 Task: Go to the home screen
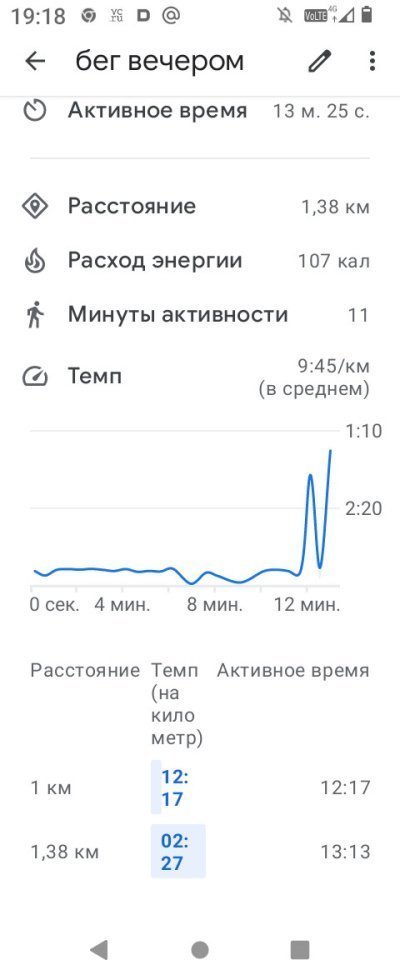(x=200, y=949)
